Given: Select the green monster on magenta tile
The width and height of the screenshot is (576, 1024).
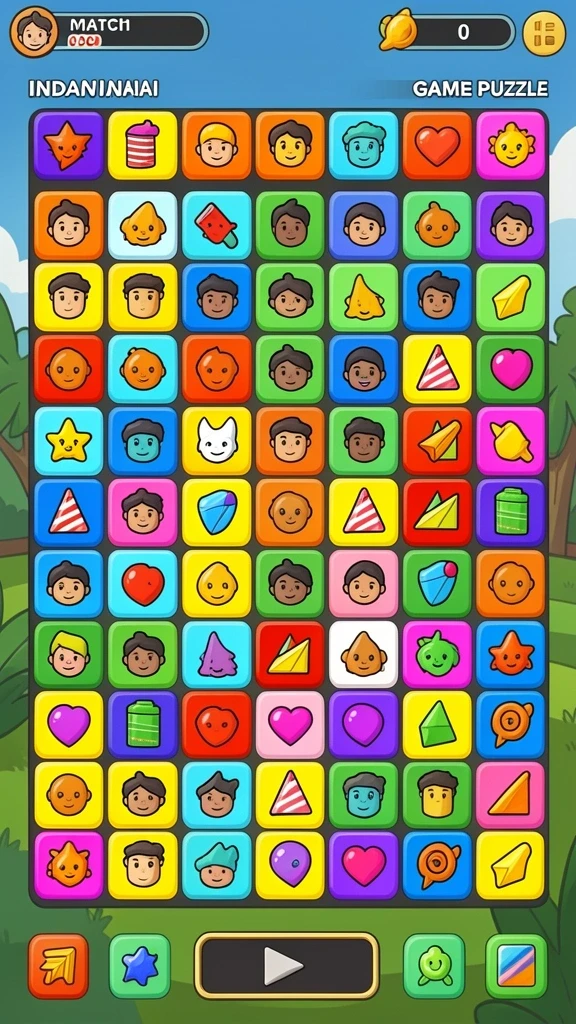Looking at the screenshot, I should click(x=438, y=654).
